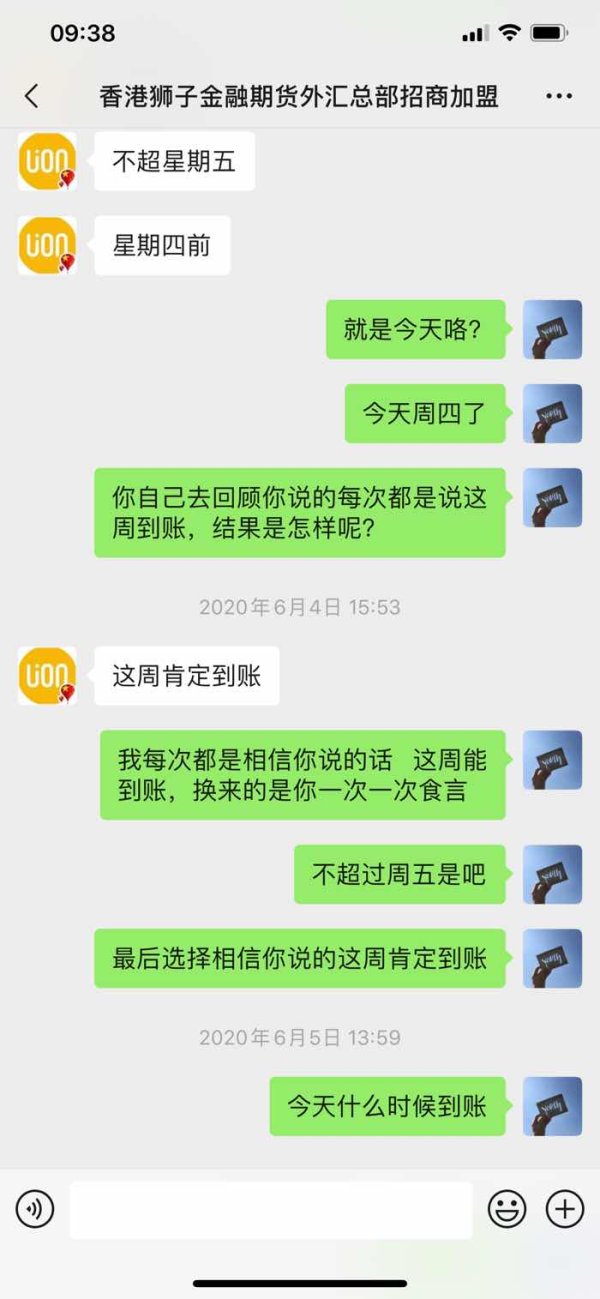This screenshot has height=1299, width=600.
Task: Tap the message text field
Action: [x=270, y=1210]
